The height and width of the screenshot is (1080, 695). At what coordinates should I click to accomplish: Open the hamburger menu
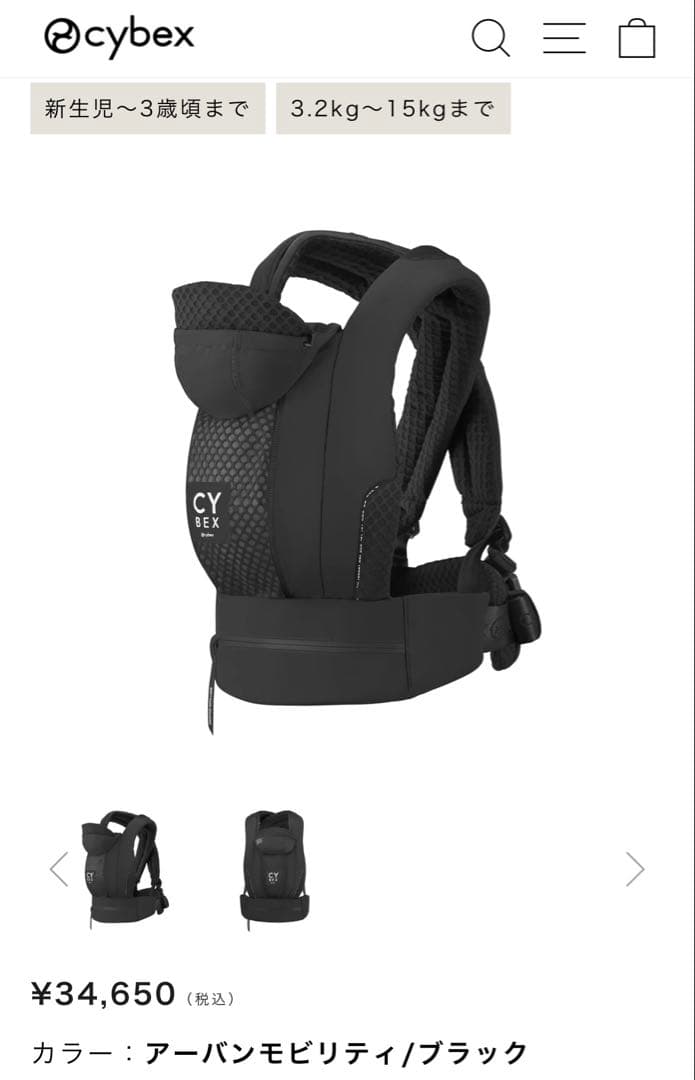click(x=564, y=38)
